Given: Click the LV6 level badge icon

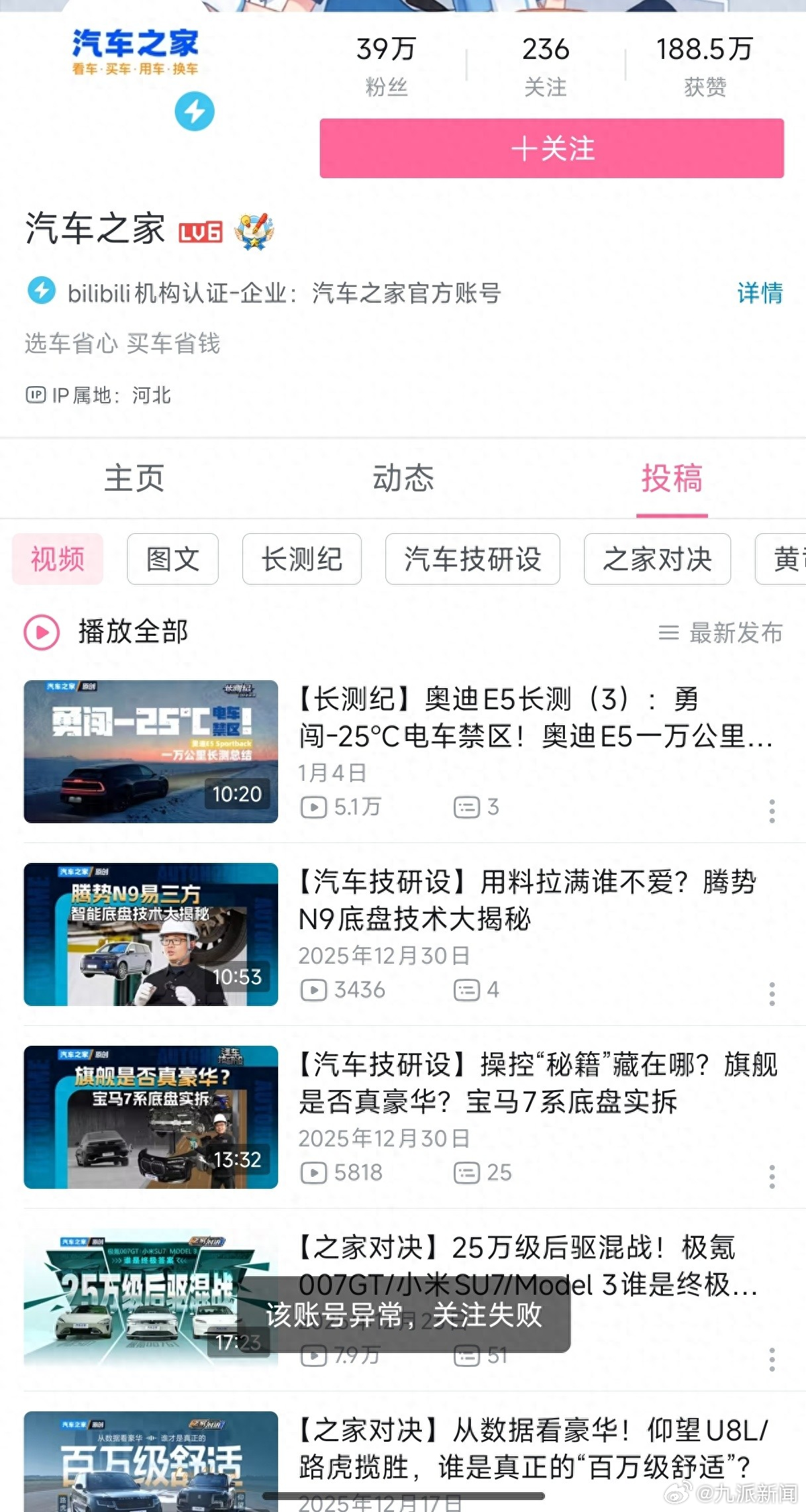Looking at the screenshot, I should tap(199, 230).
